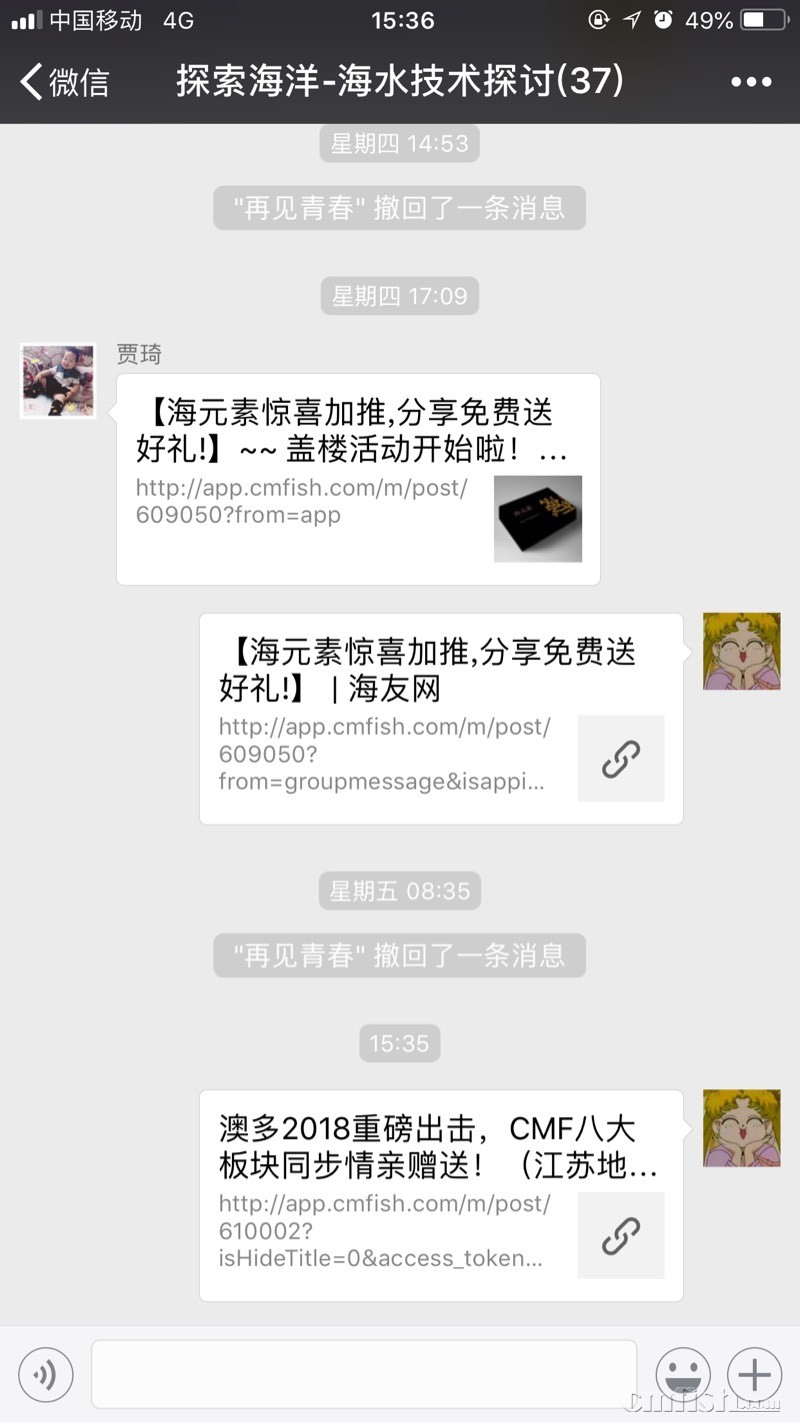The image size is (800, 1423).
Task: Go back to the 微信 chat list
Action: [64, 81]
